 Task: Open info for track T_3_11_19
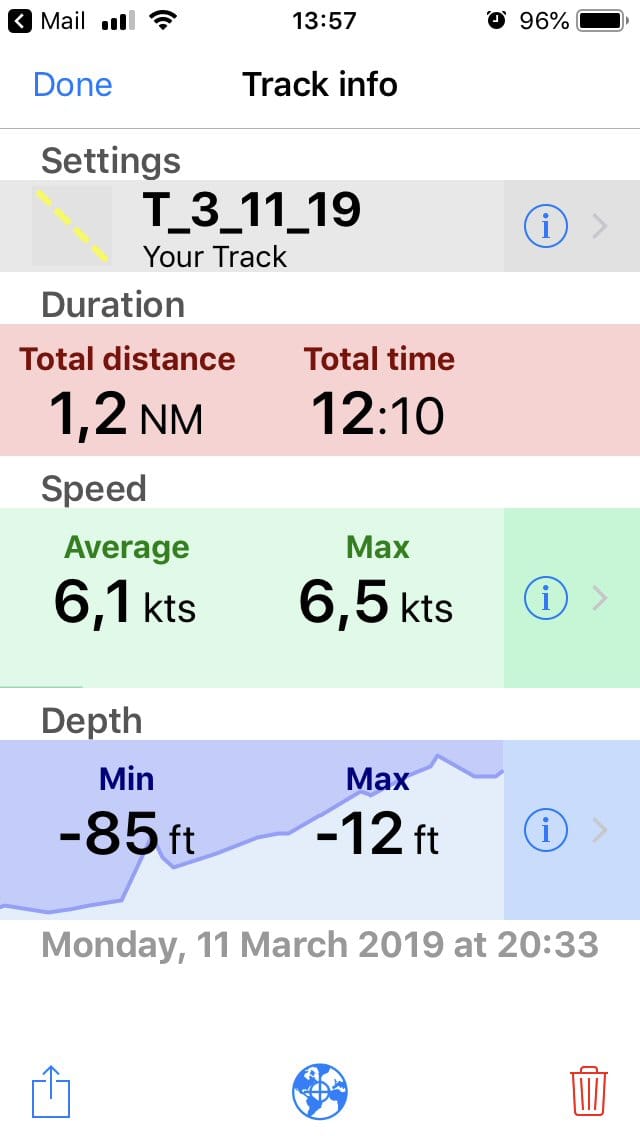click(545, 226)
